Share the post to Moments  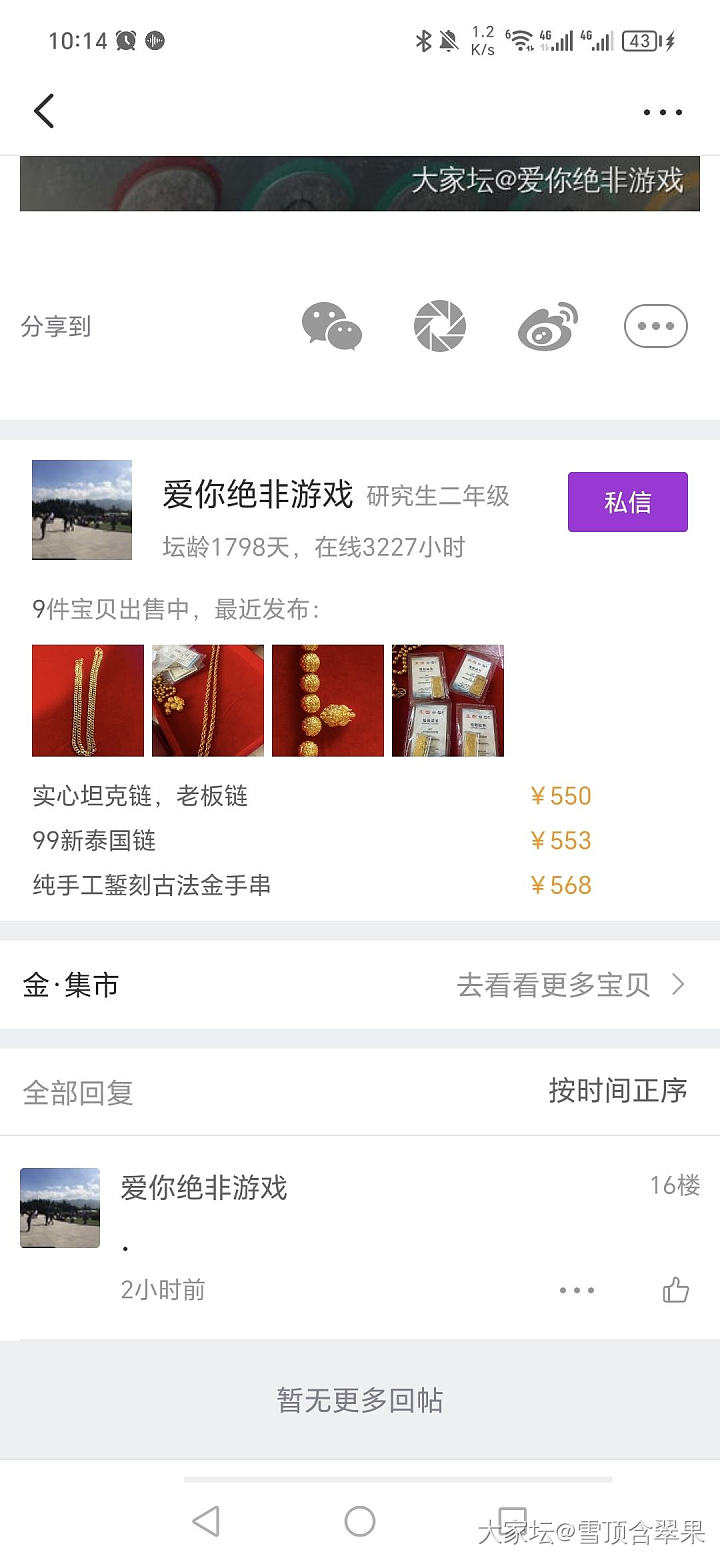[440, 326]
